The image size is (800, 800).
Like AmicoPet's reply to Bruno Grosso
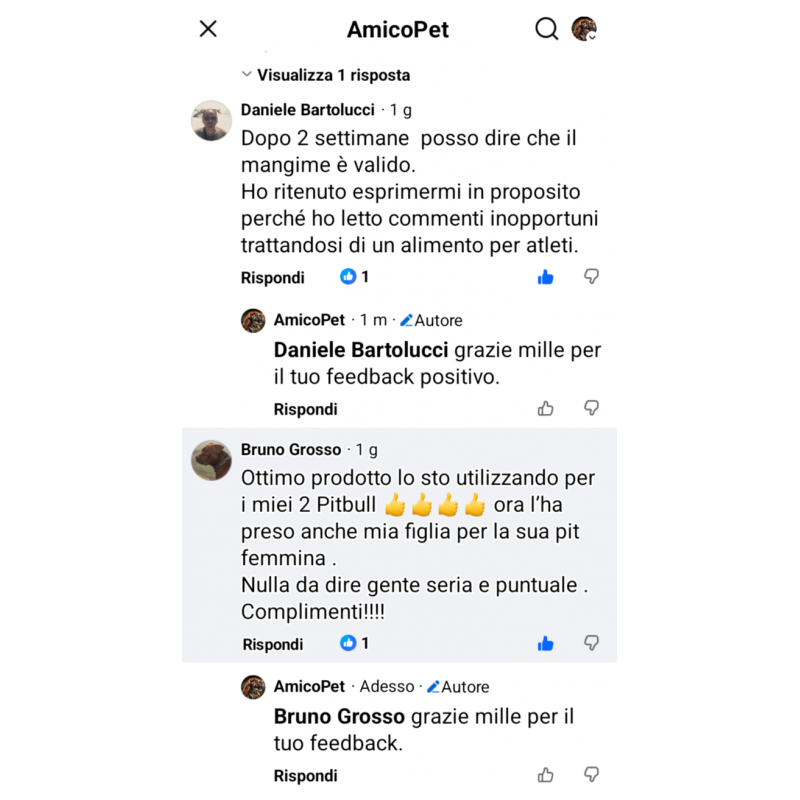(x=545, y=775)
